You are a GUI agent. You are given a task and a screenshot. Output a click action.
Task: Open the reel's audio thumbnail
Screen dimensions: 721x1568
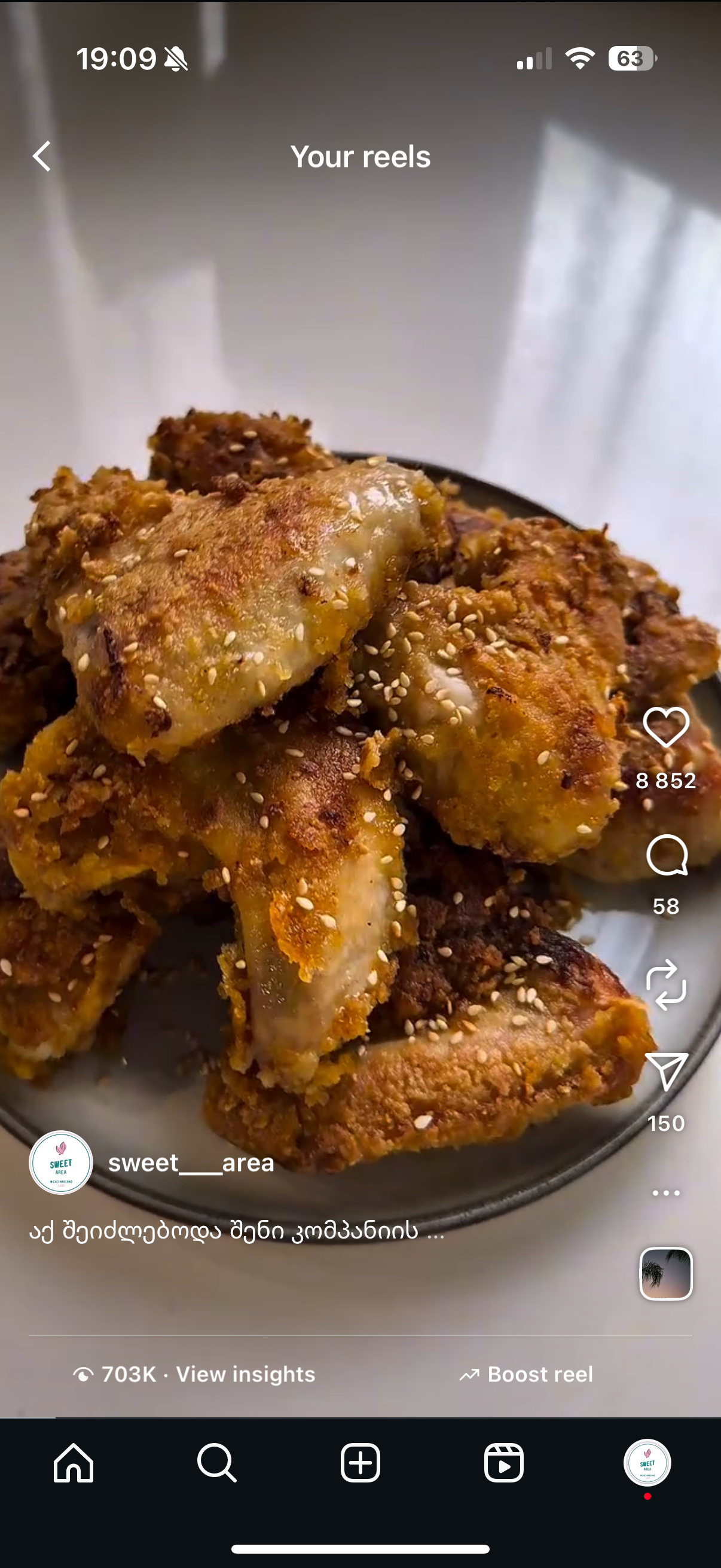[x=666, y=1273]
